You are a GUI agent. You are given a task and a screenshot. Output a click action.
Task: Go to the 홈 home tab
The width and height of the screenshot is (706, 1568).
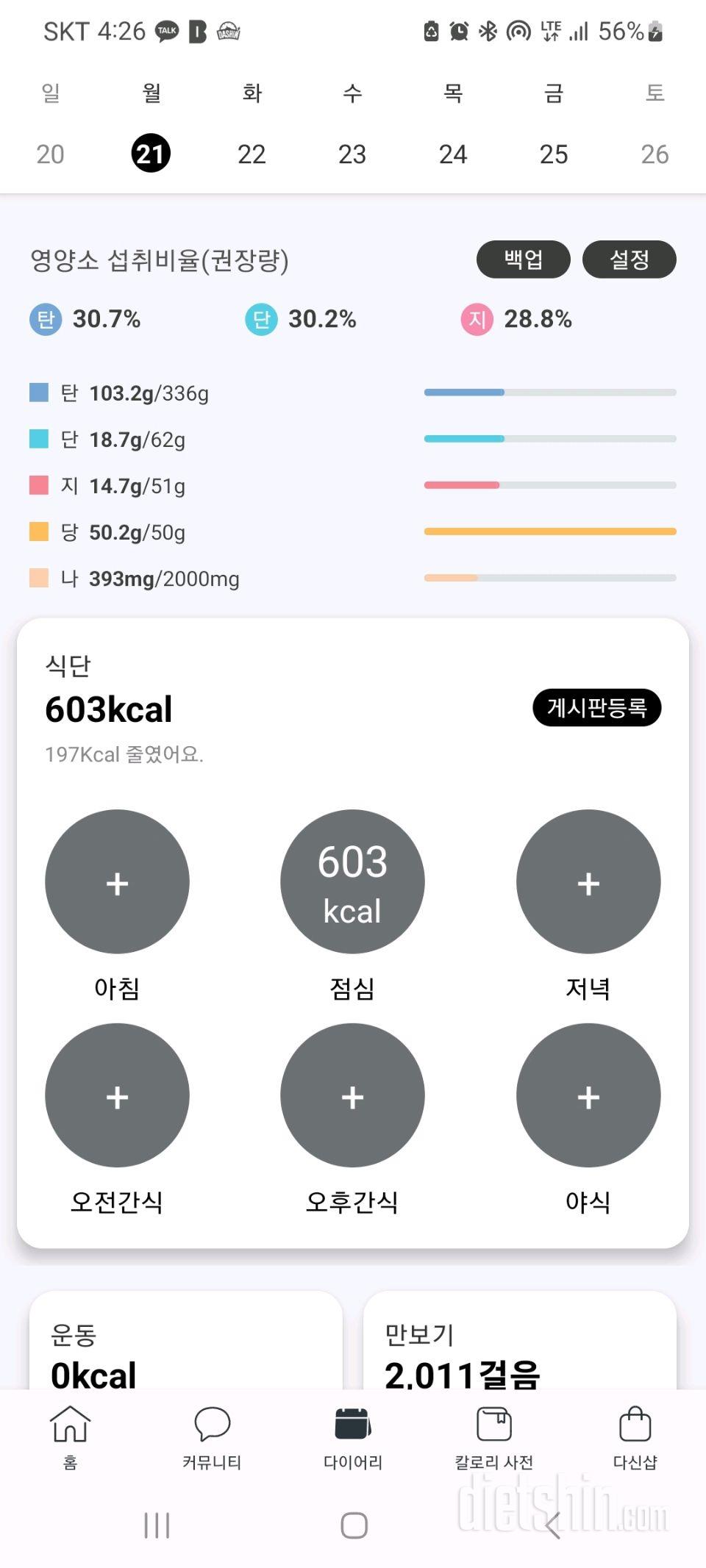[70, 1436]
